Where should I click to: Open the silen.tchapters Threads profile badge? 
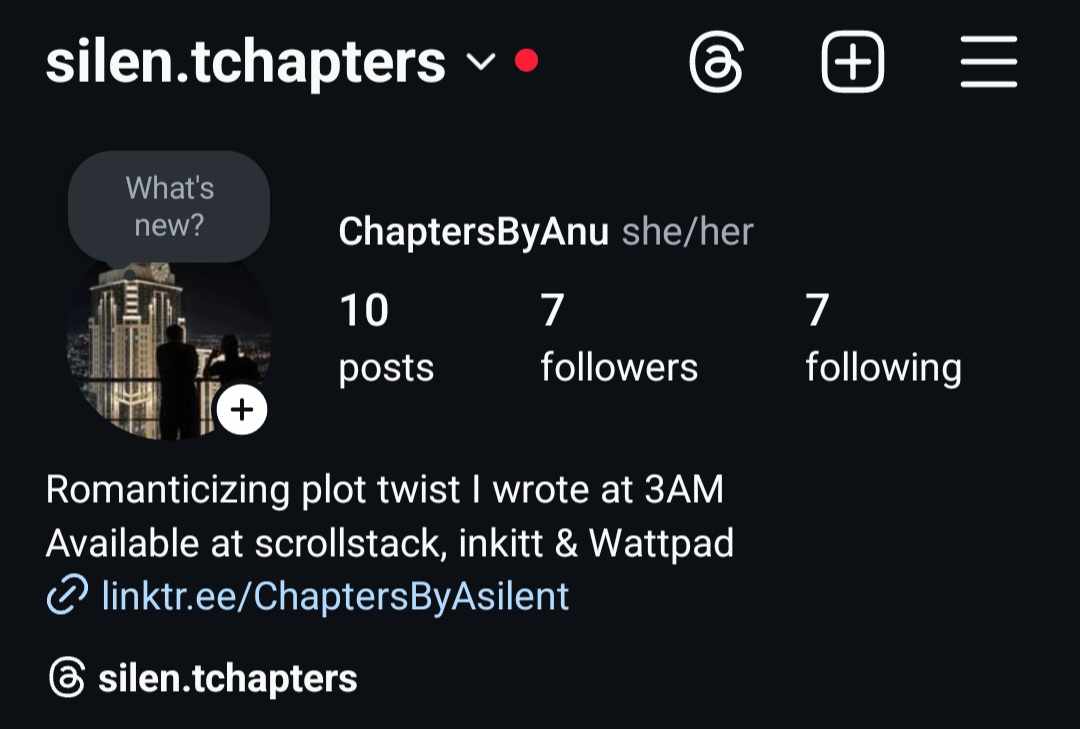click(203, 679)
